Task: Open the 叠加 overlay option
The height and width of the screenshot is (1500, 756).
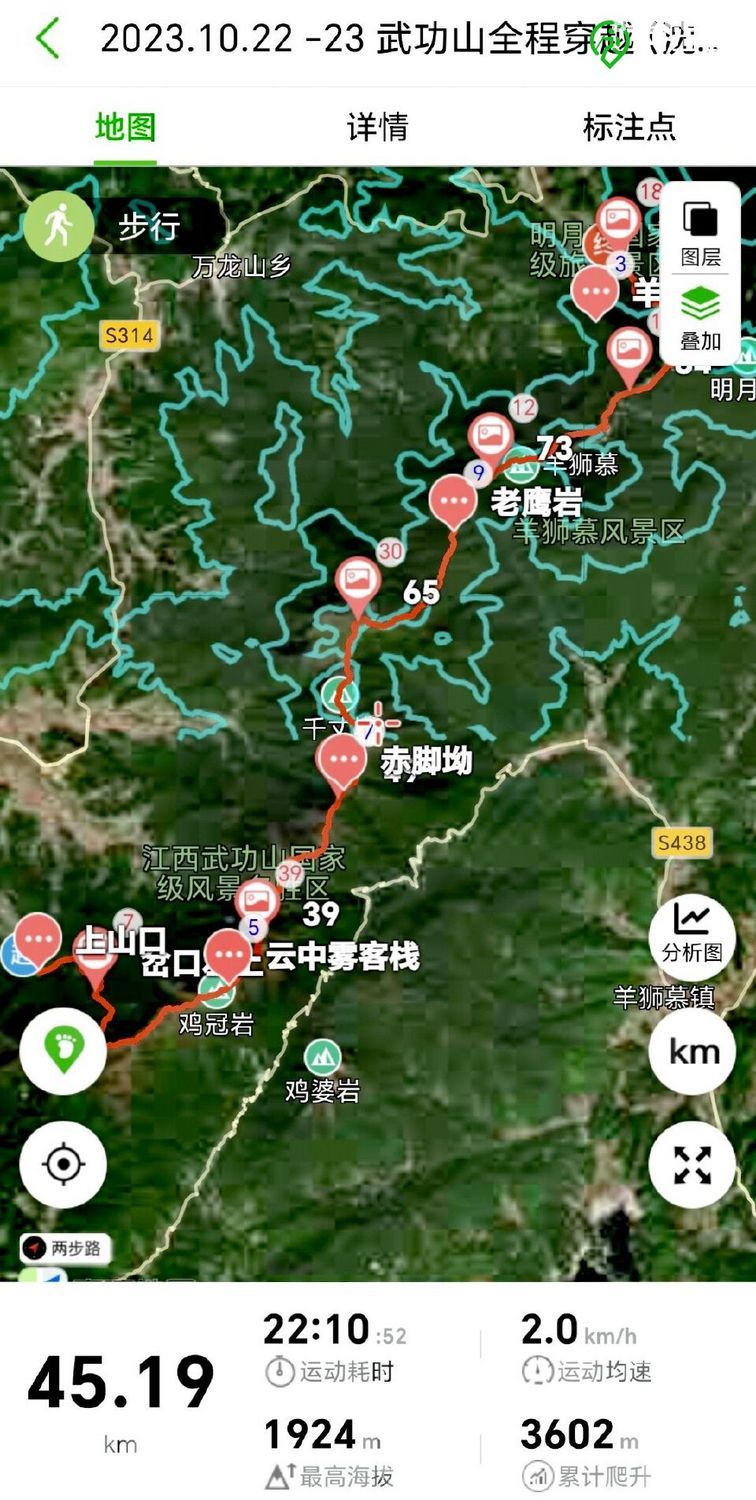Action: click(x=700, y=317)
